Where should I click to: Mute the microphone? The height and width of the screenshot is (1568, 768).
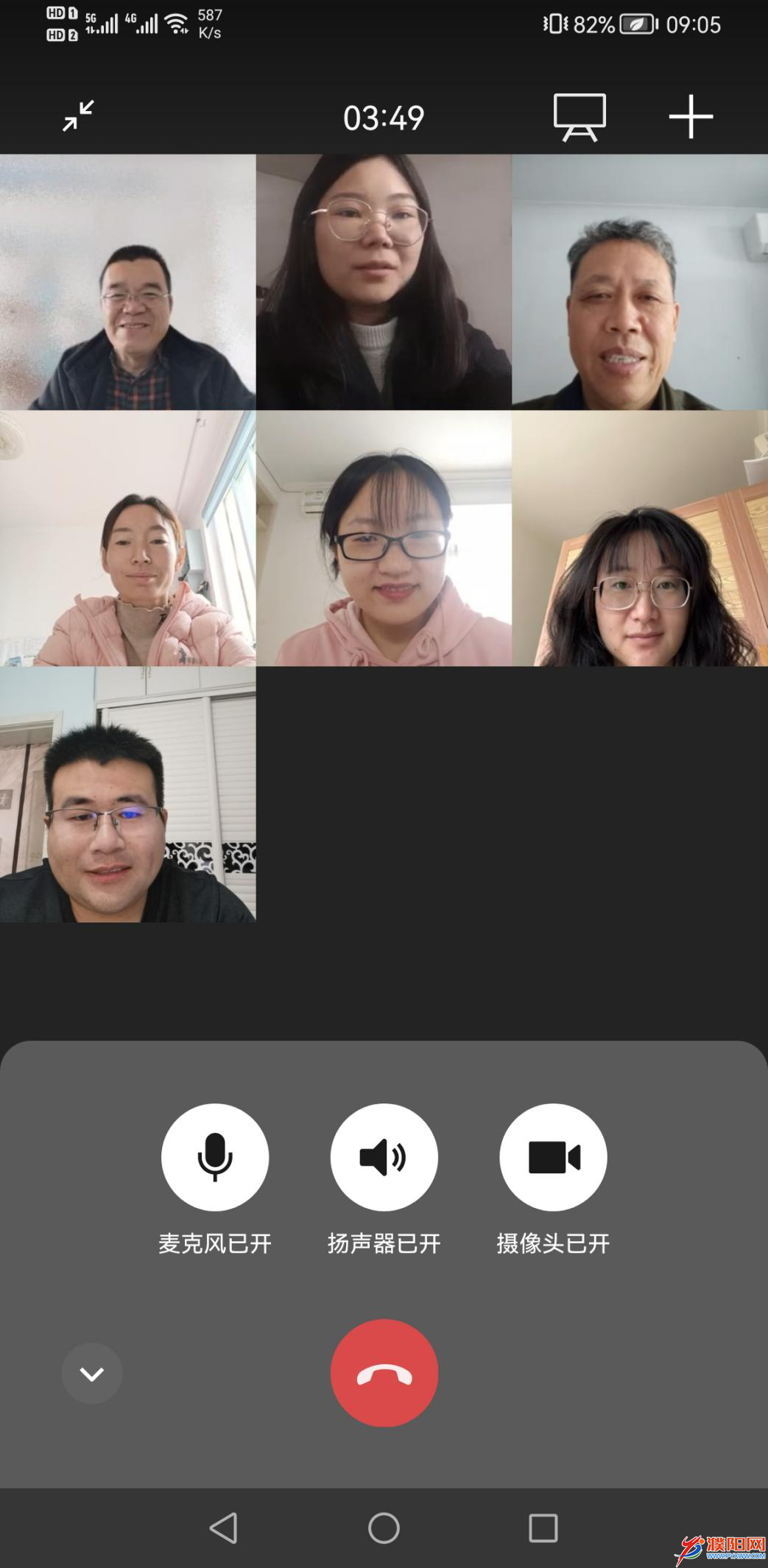[x=215, y=1156]
